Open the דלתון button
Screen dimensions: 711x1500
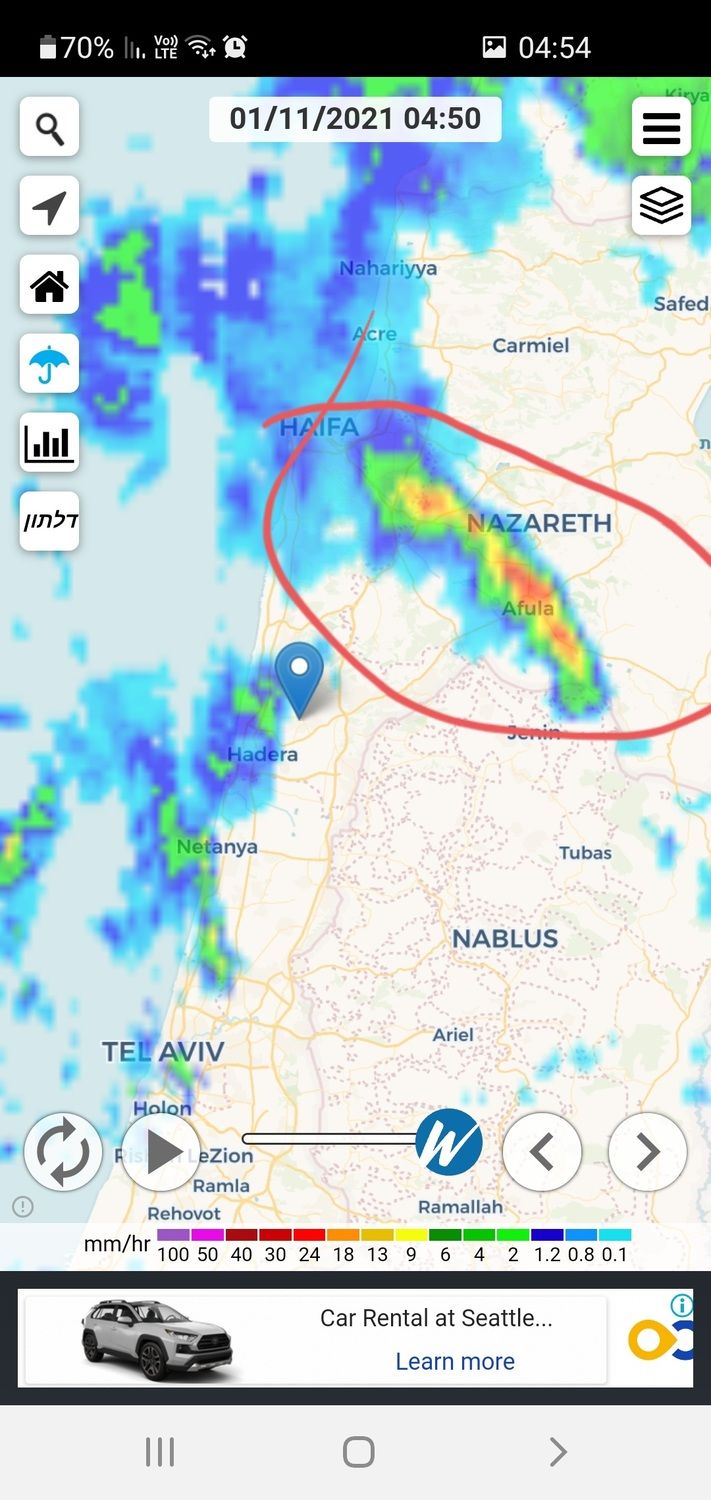[x=49, y=521]
